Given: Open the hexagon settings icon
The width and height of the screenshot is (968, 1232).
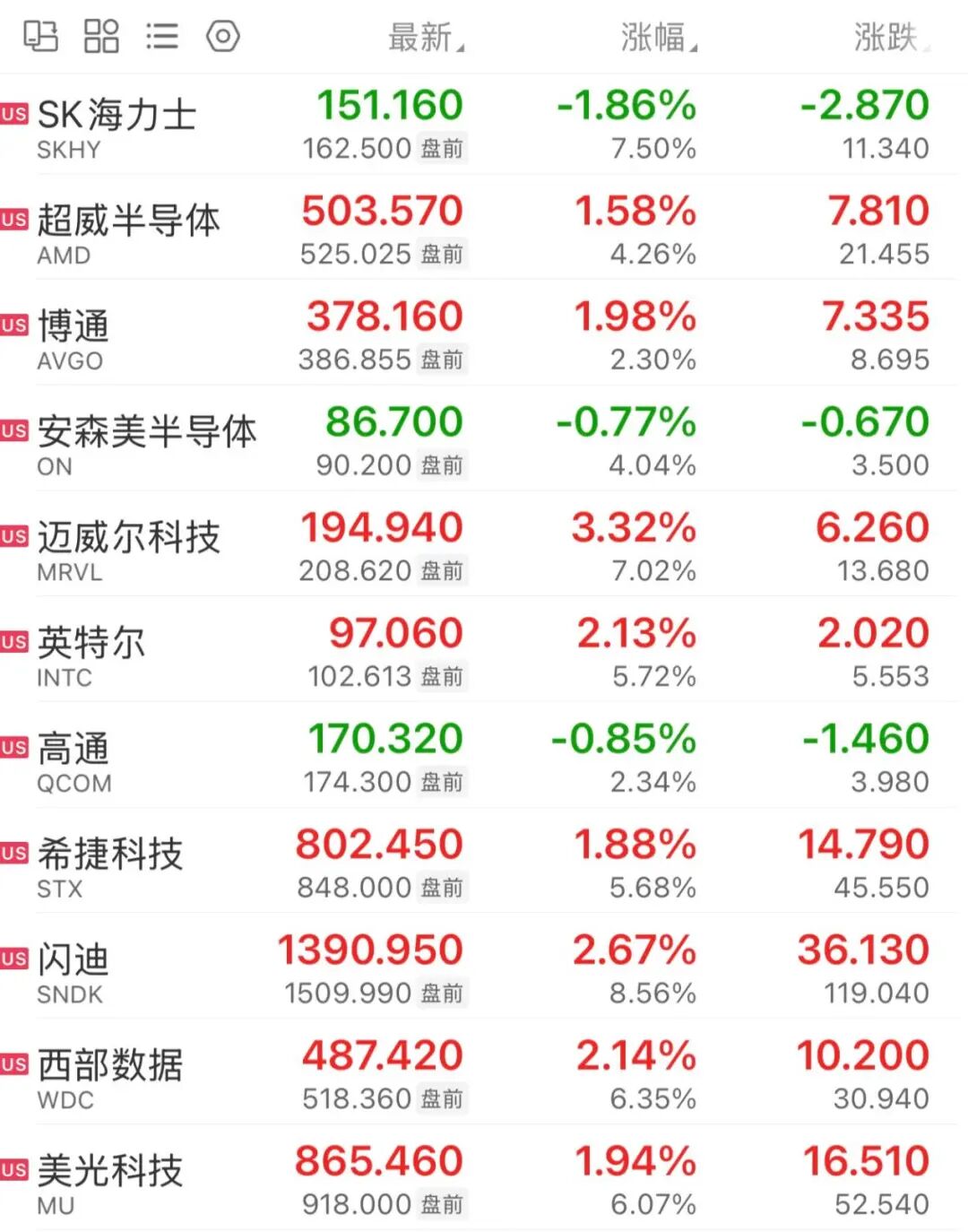Looking at the screenshot, I should coord(223,36).
